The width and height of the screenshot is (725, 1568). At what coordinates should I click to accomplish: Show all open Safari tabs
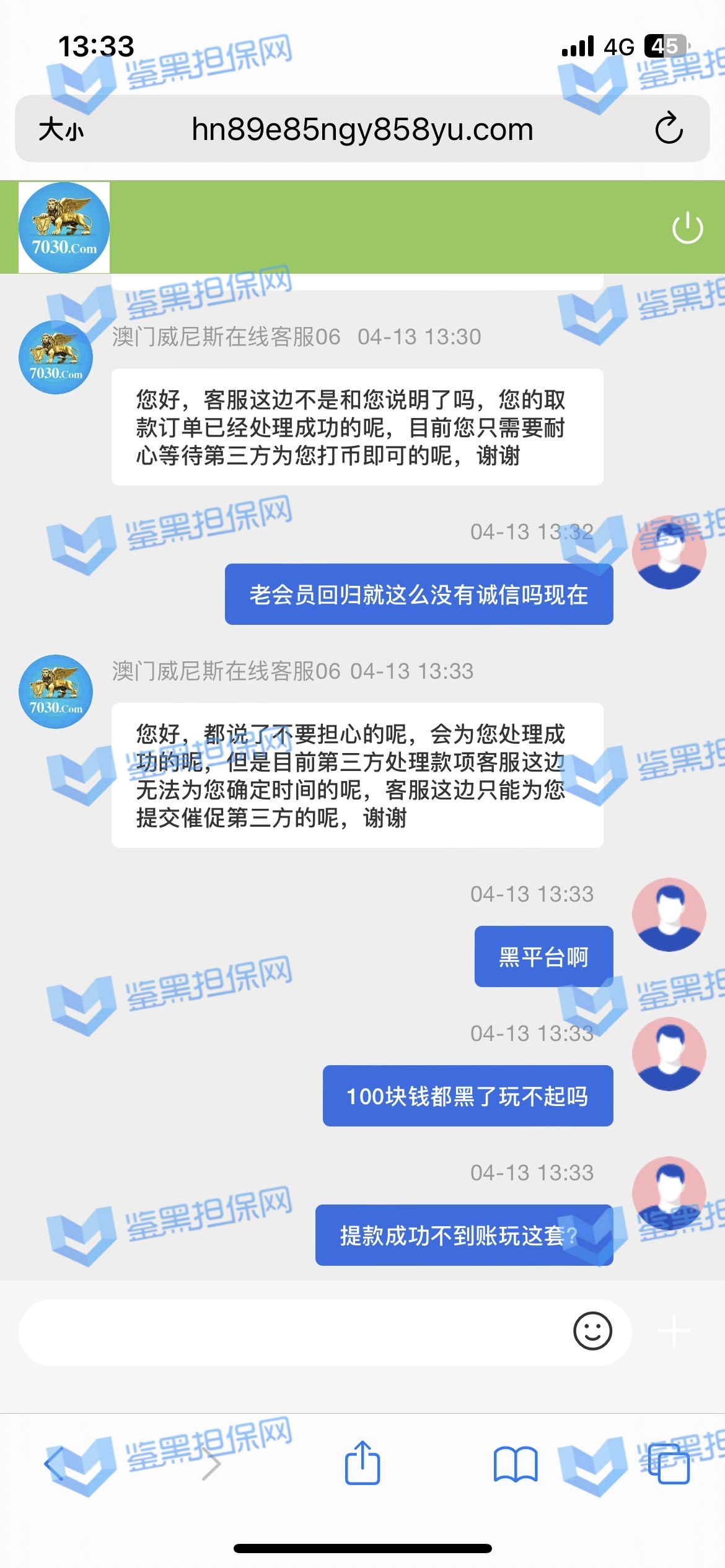[668, 1464]
